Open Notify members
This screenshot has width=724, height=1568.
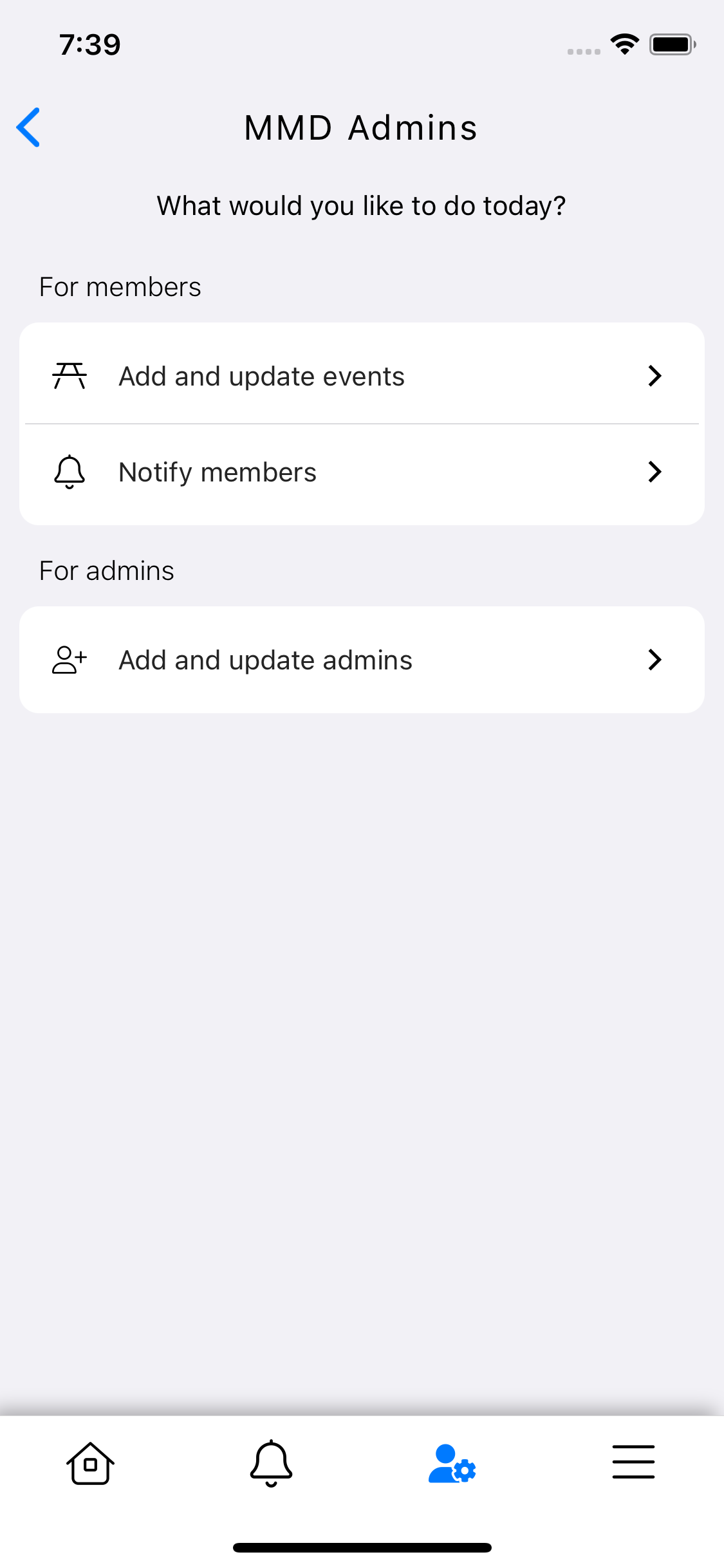pyautogui.click(x=362, y=472)
